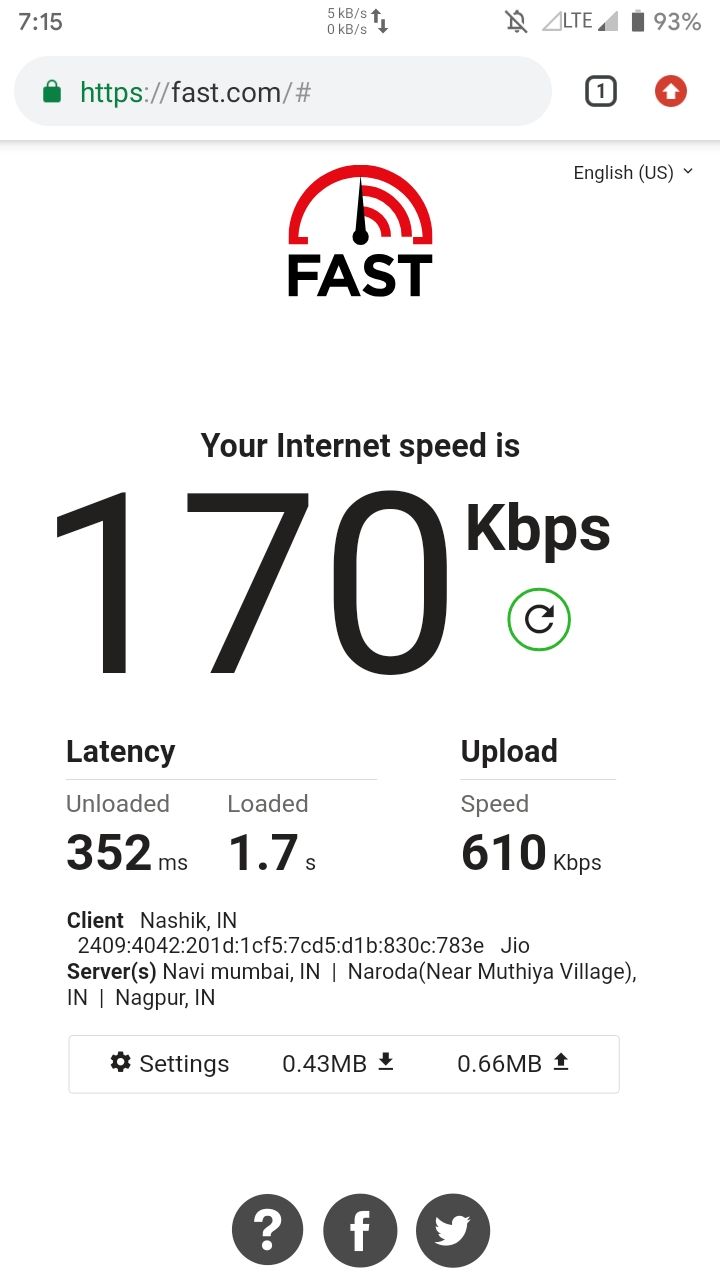Tap the red Chrome update icon
The image size is (720, 1280).
(x=670, y=92)
